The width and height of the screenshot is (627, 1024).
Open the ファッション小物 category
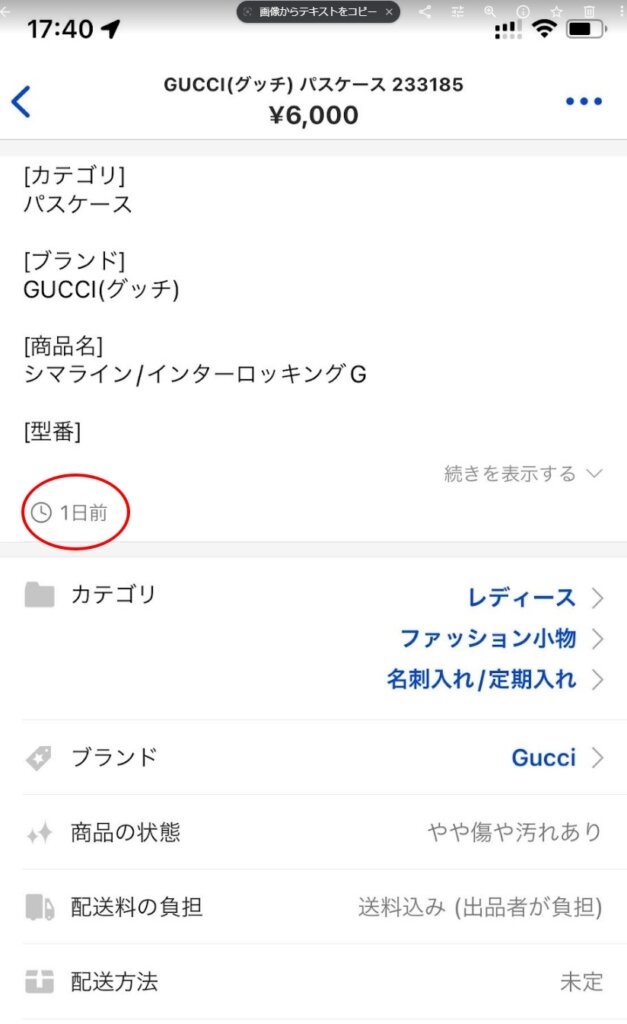[501, 638]
